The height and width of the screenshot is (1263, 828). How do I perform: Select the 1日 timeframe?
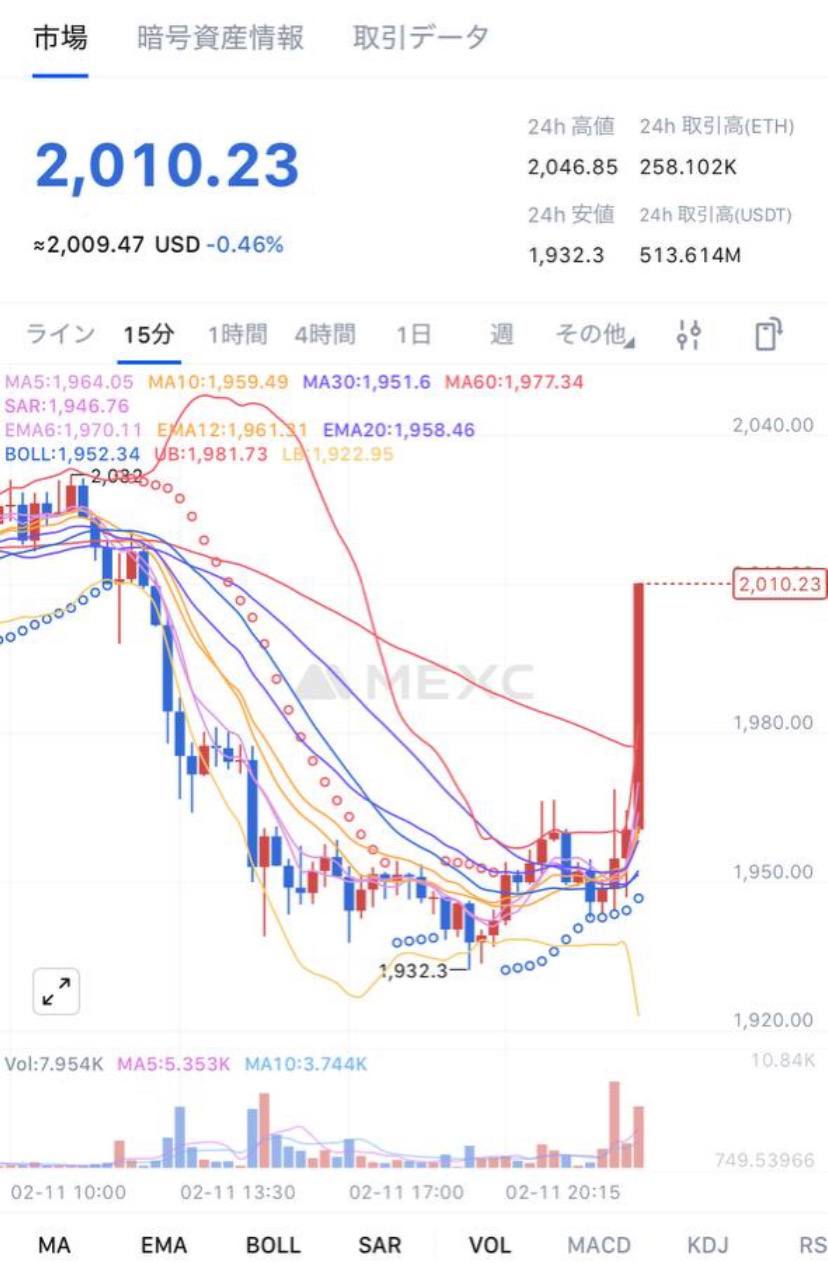[x=413, y=335]
